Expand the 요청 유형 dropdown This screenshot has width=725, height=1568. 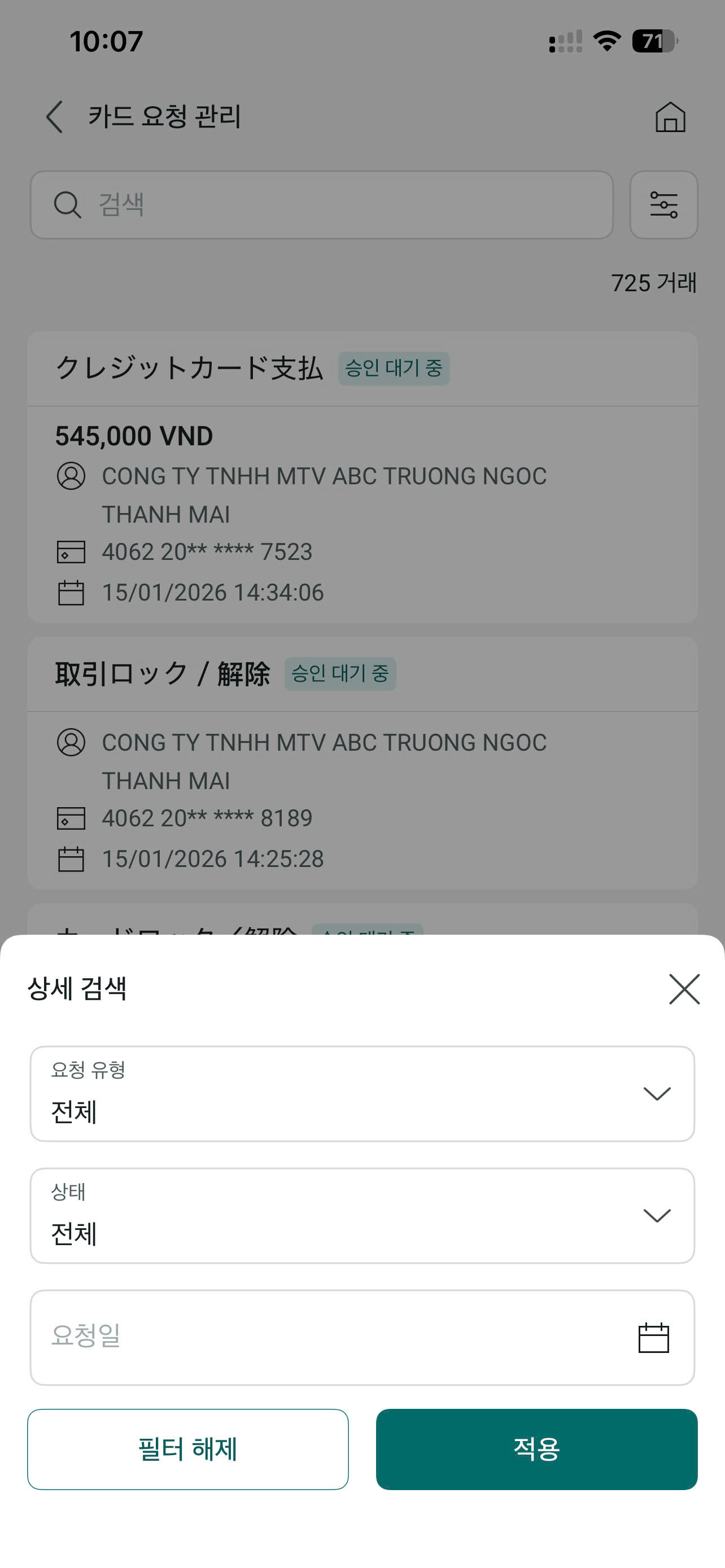[362, 1094]
